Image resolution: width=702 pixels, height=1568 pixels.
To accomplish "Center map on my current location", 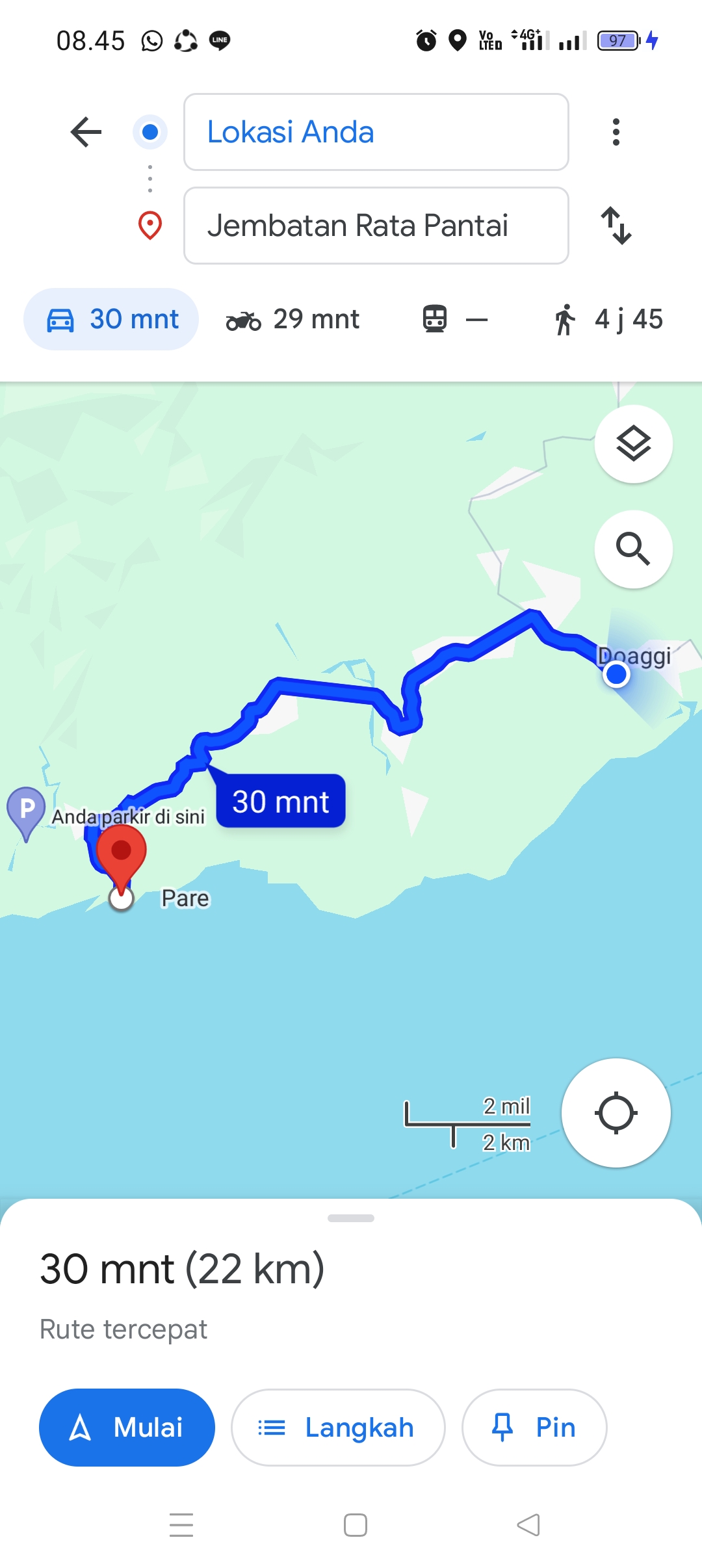I will pyautogui.click(x=616, y=1113).
